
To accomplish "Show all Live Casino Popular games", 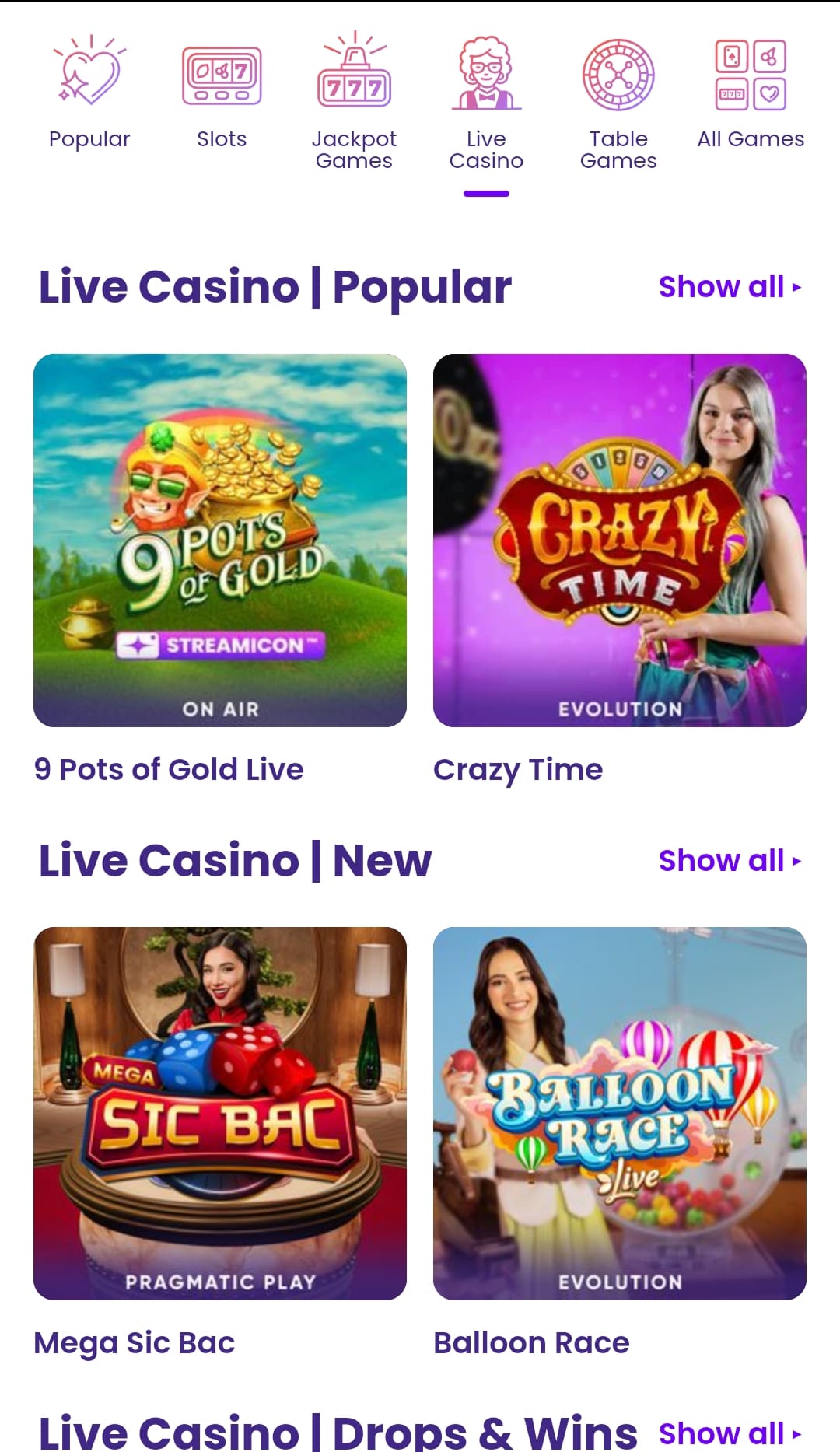I will click(729, 287).
